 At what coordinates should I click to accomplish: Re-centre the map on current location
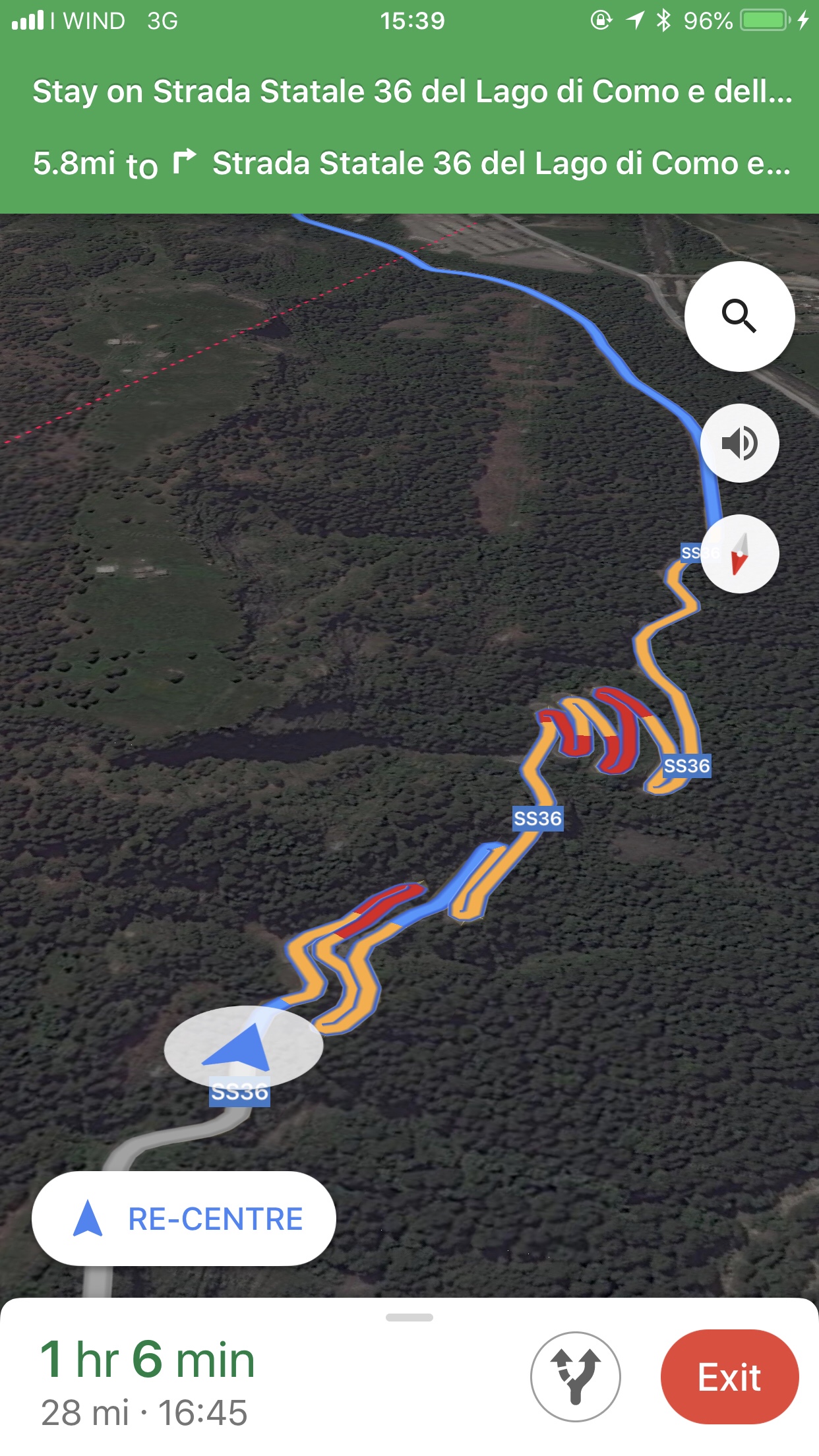(184, 1219)
